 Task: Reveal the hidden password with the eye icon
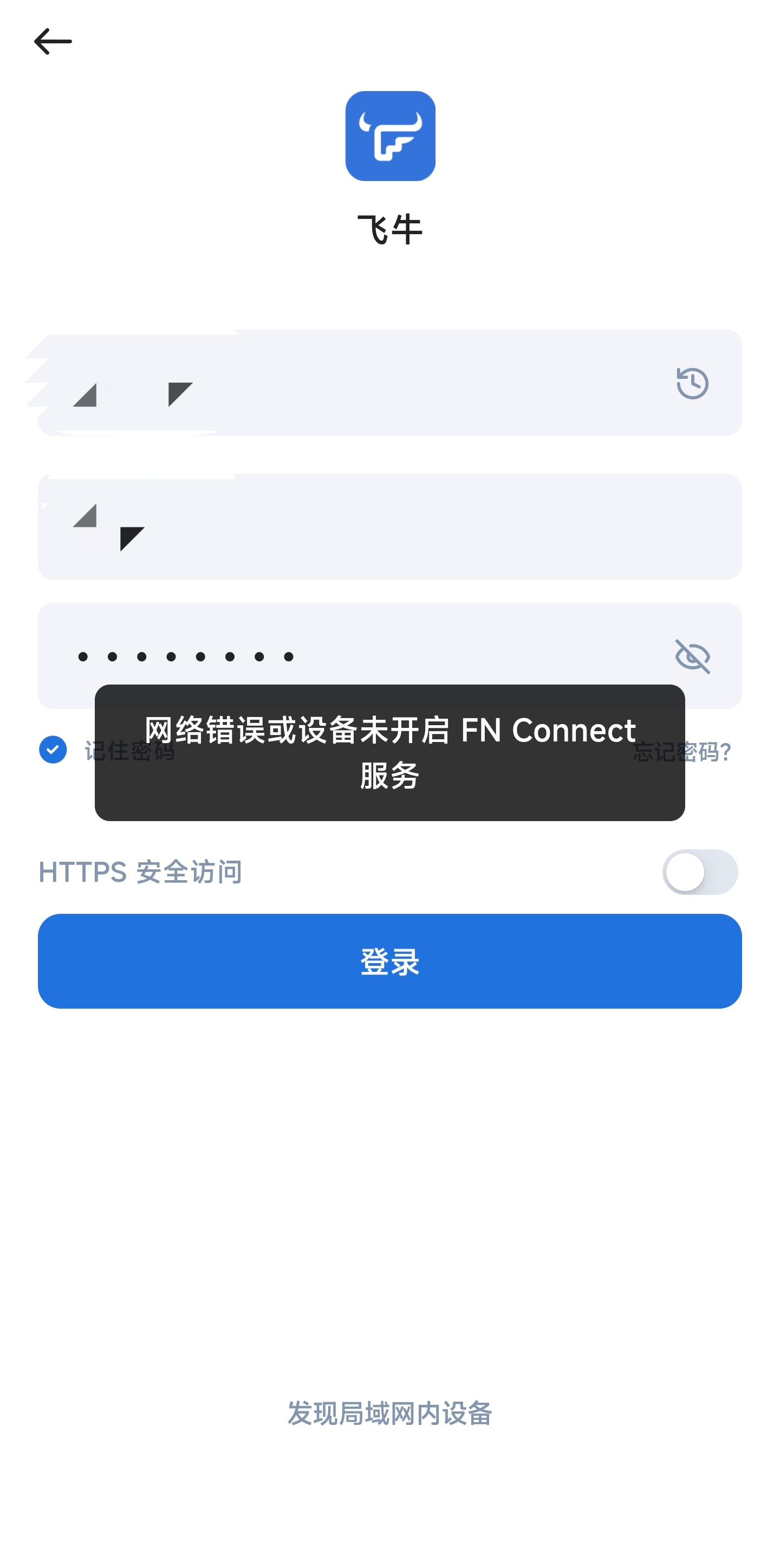click(692, 656)
